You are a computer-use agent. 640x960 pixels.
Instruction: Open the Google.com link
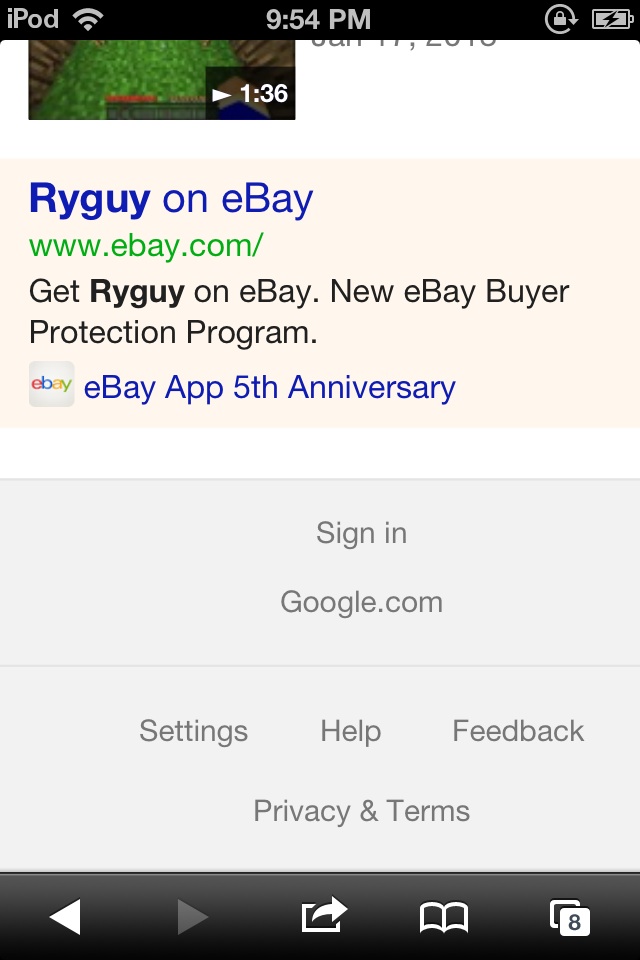(361, 602)
